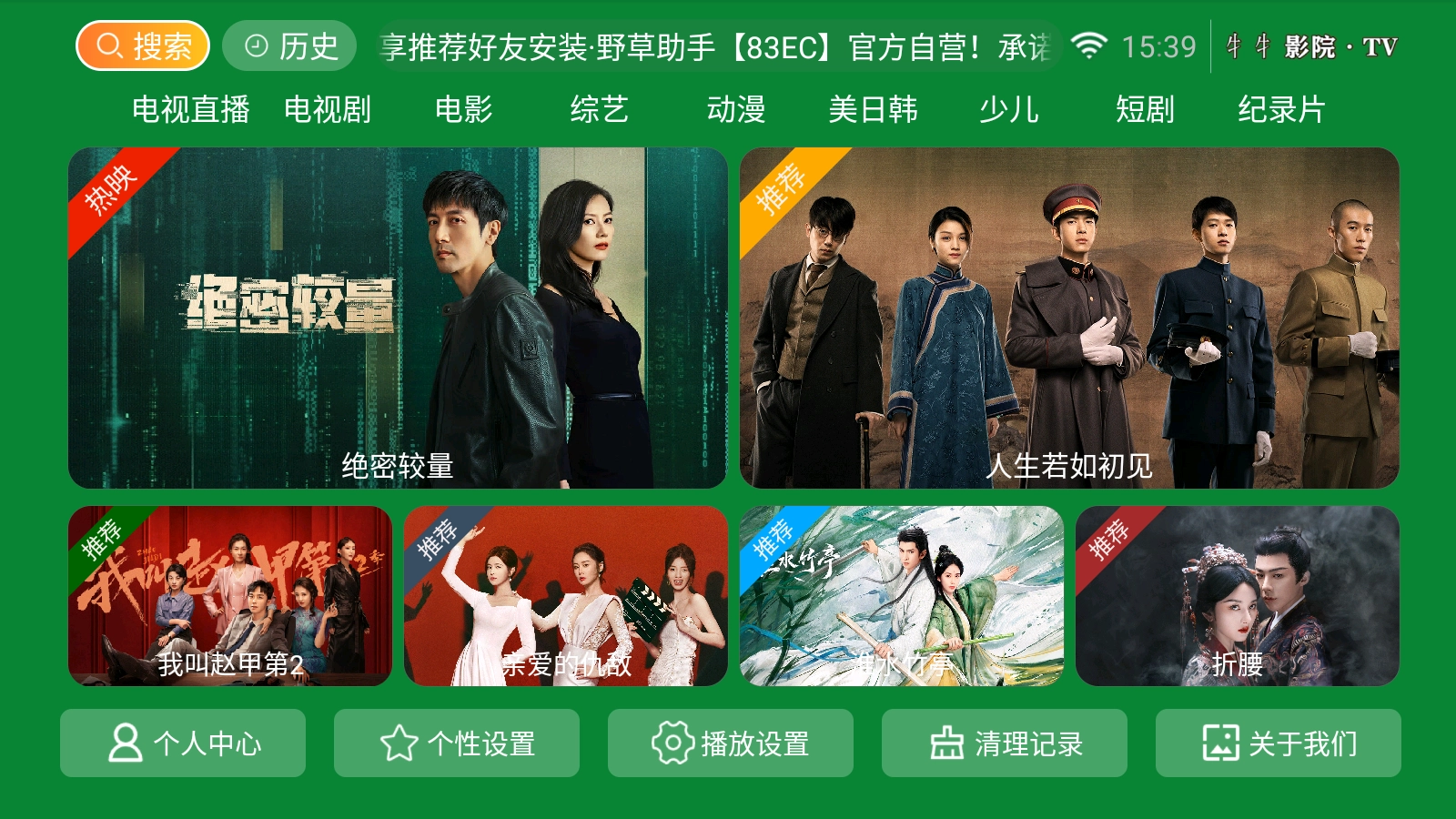Screen dimensions: 1456x819
Task: Switch to the 短剧 tab
Action: (1145, 109)
